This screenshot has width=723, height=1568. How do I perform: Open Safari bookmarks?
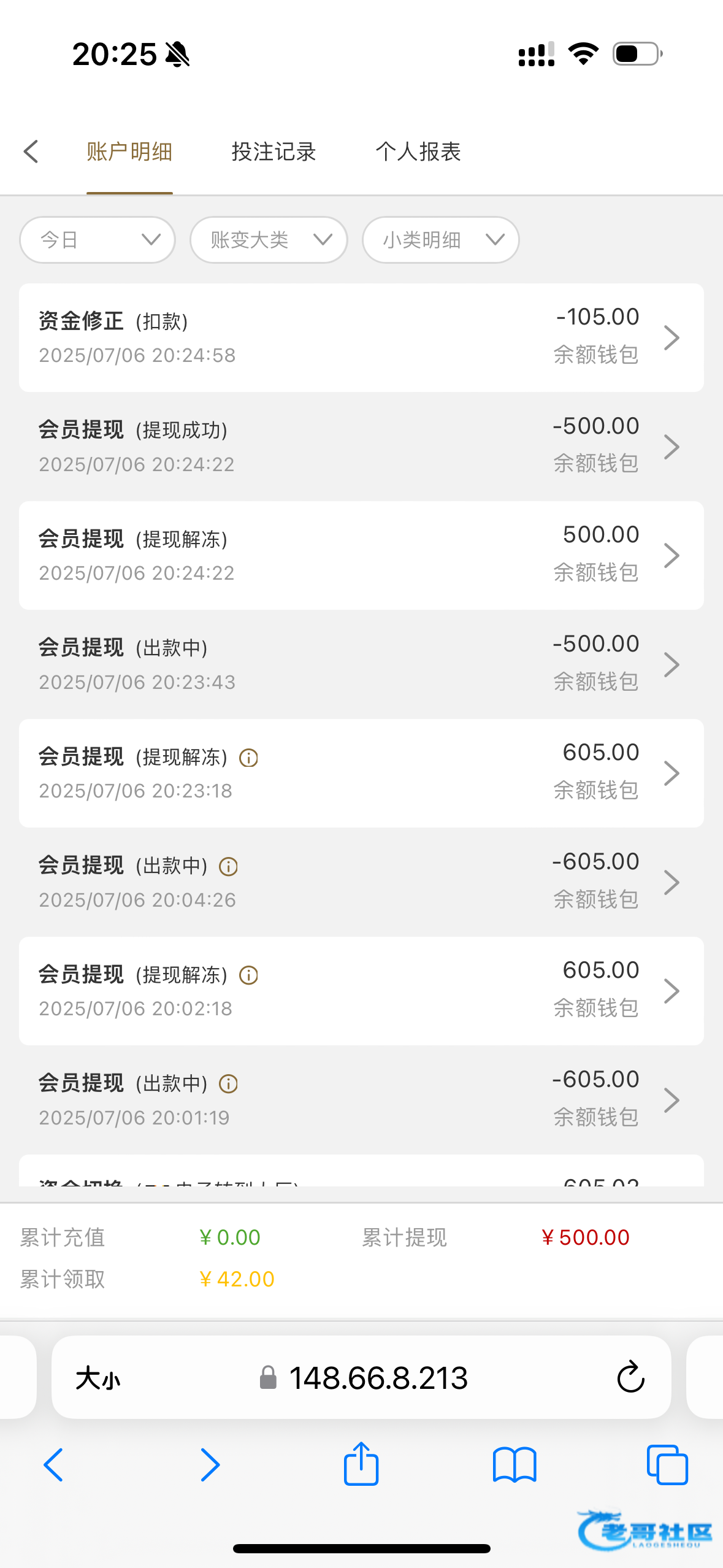[515, 1465]
